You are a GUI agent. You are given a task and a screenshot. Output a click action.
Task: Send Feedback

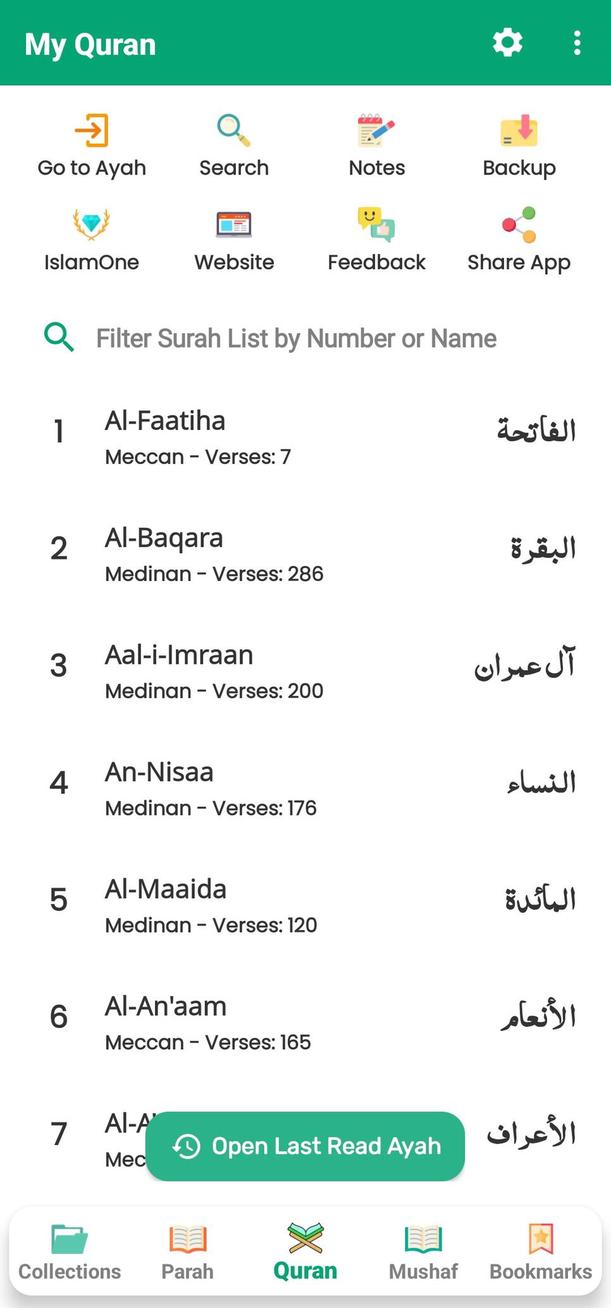377,241
